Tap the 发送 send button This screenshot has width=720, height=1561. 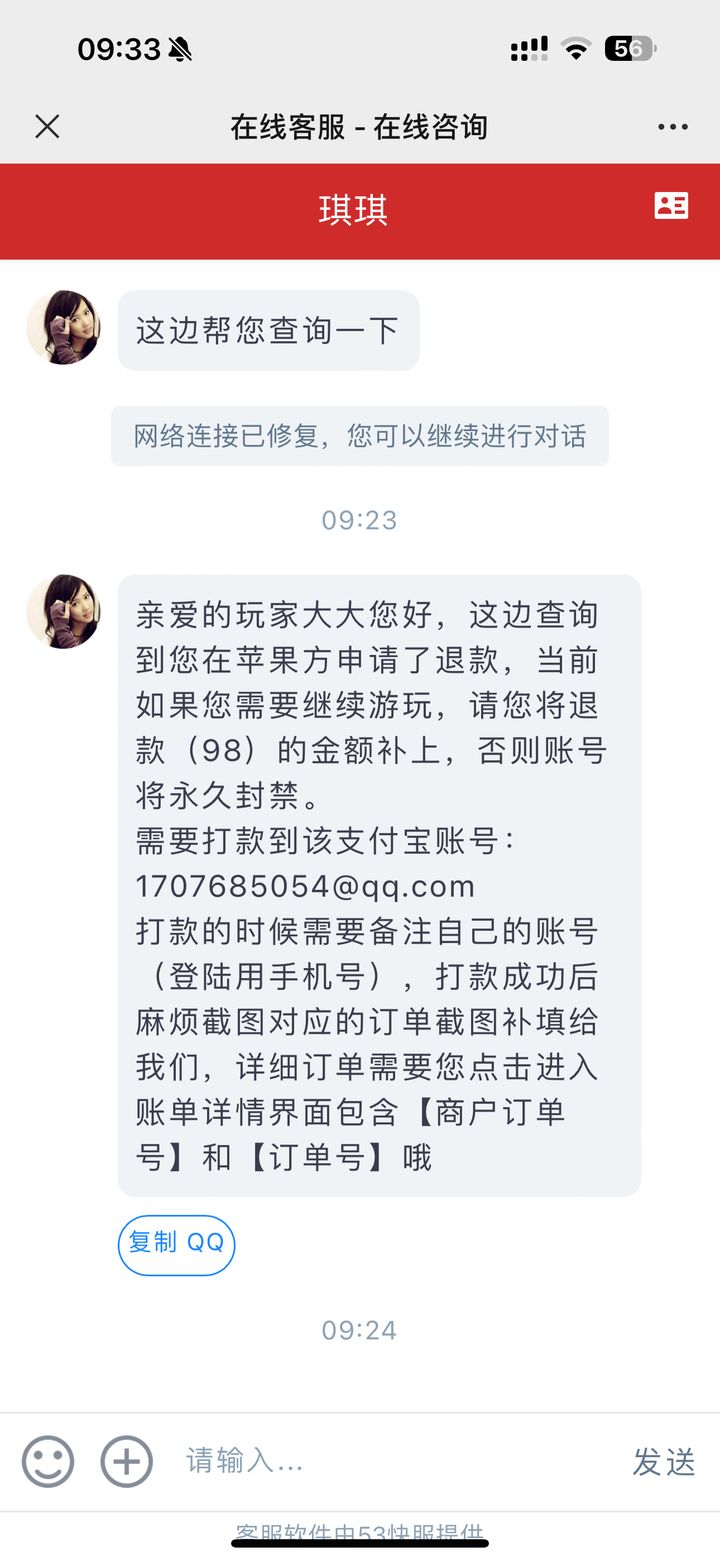coord(663,1461)
